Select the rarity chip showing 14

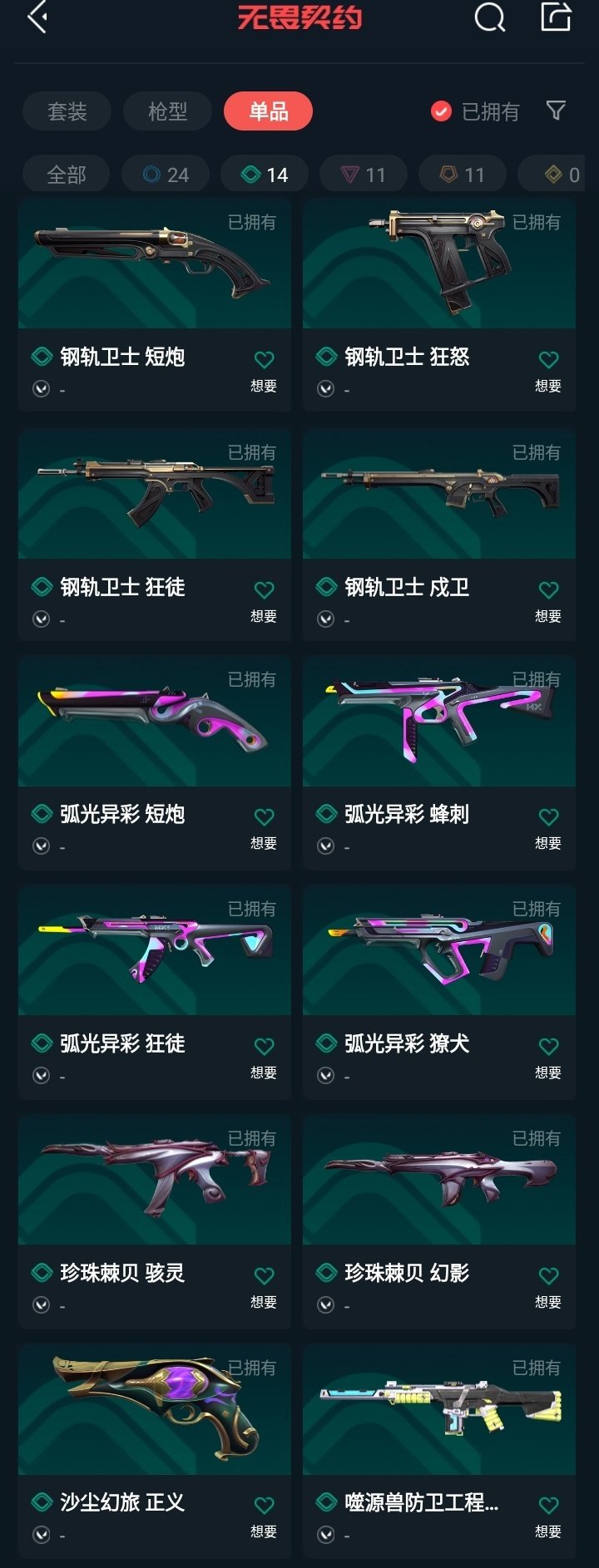[x=265, y=175]
